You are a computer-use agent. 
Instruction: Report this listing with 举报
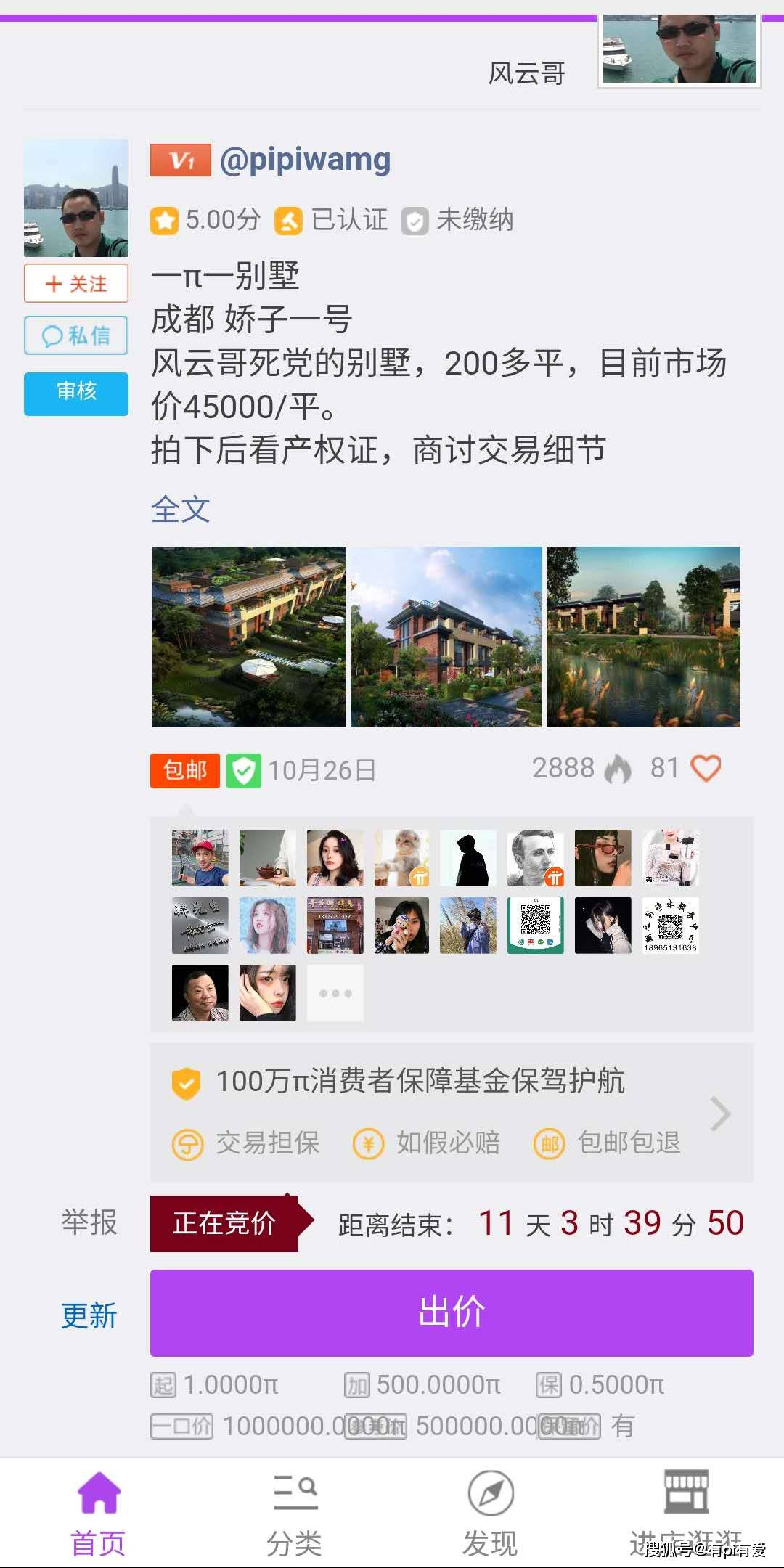click(x=89, y=1222)
